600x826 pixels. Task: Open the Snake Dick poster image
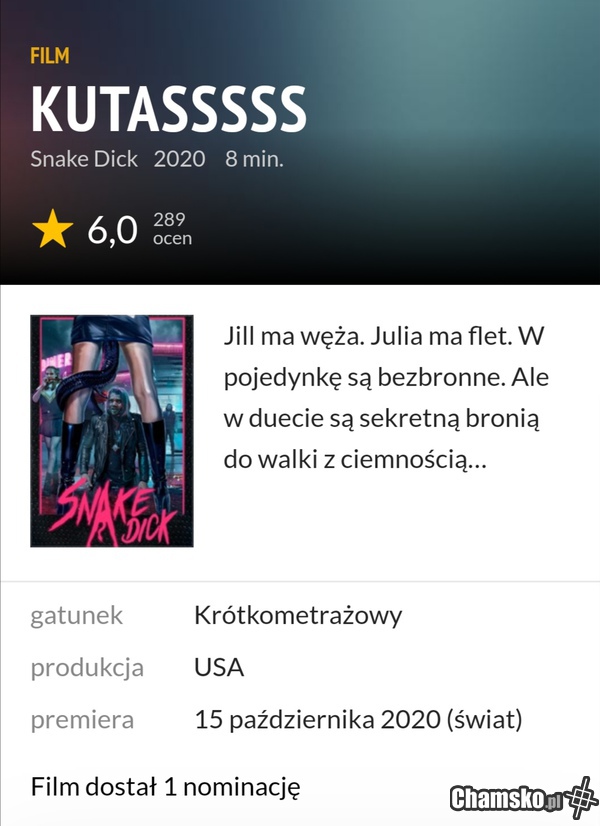(x=112, y=431)
